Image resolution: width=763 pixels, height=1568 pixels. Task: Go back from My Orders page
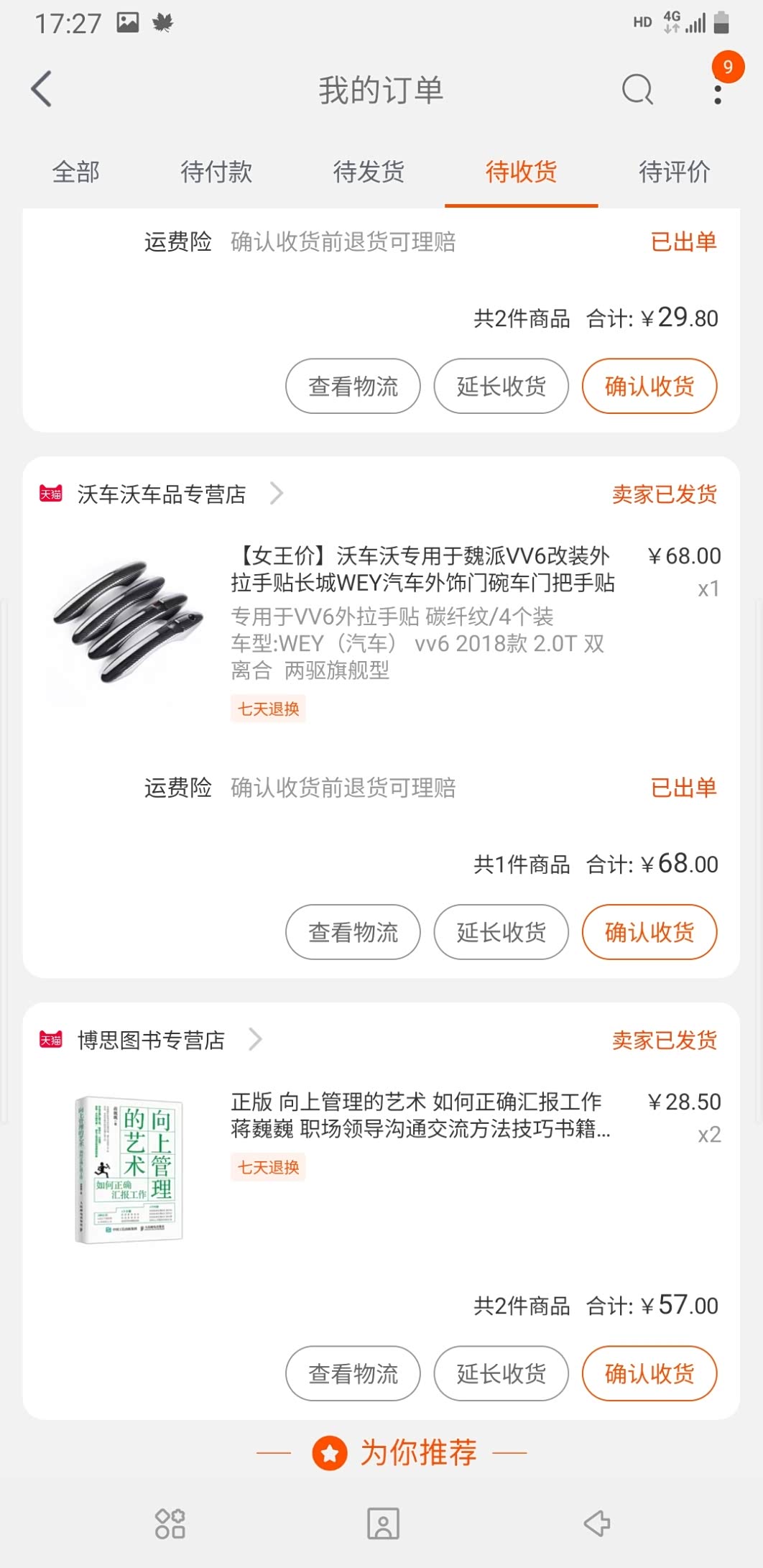(42, 90)
